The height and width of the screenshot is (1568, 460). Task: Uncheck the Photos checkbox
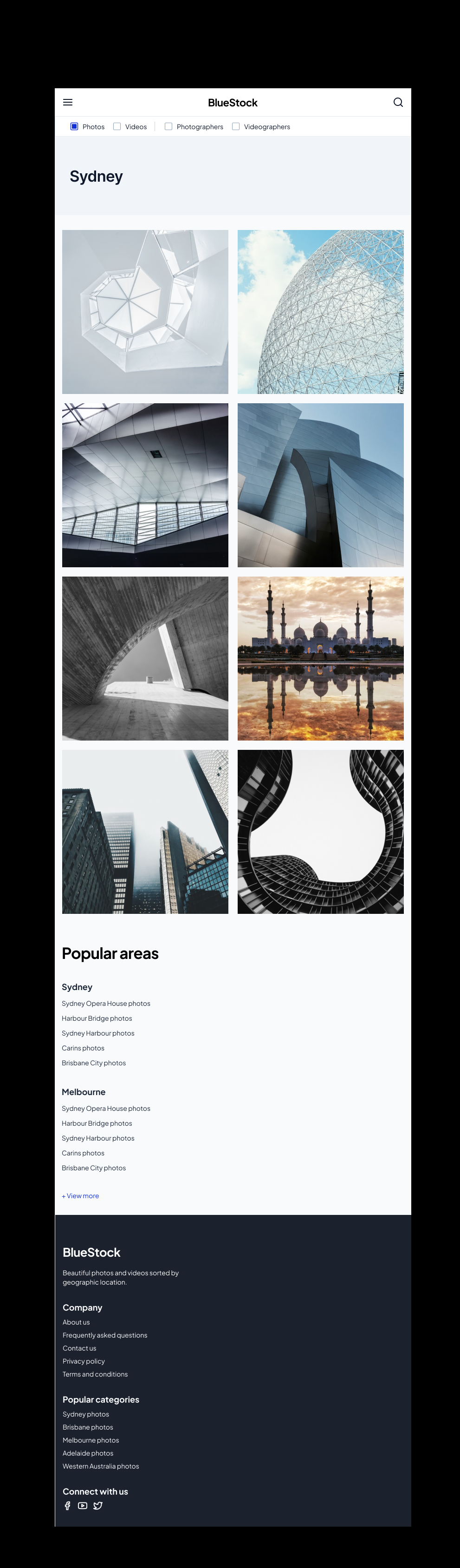pyautogui.click(x=74, y=127)
